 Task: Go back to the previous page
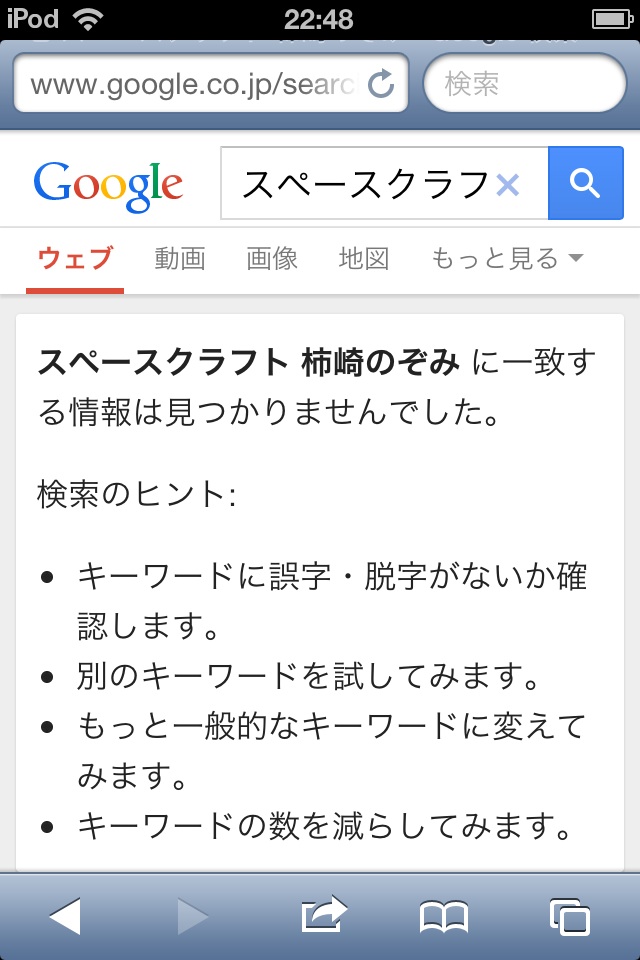pyautogui.click(x=65, y=916)
